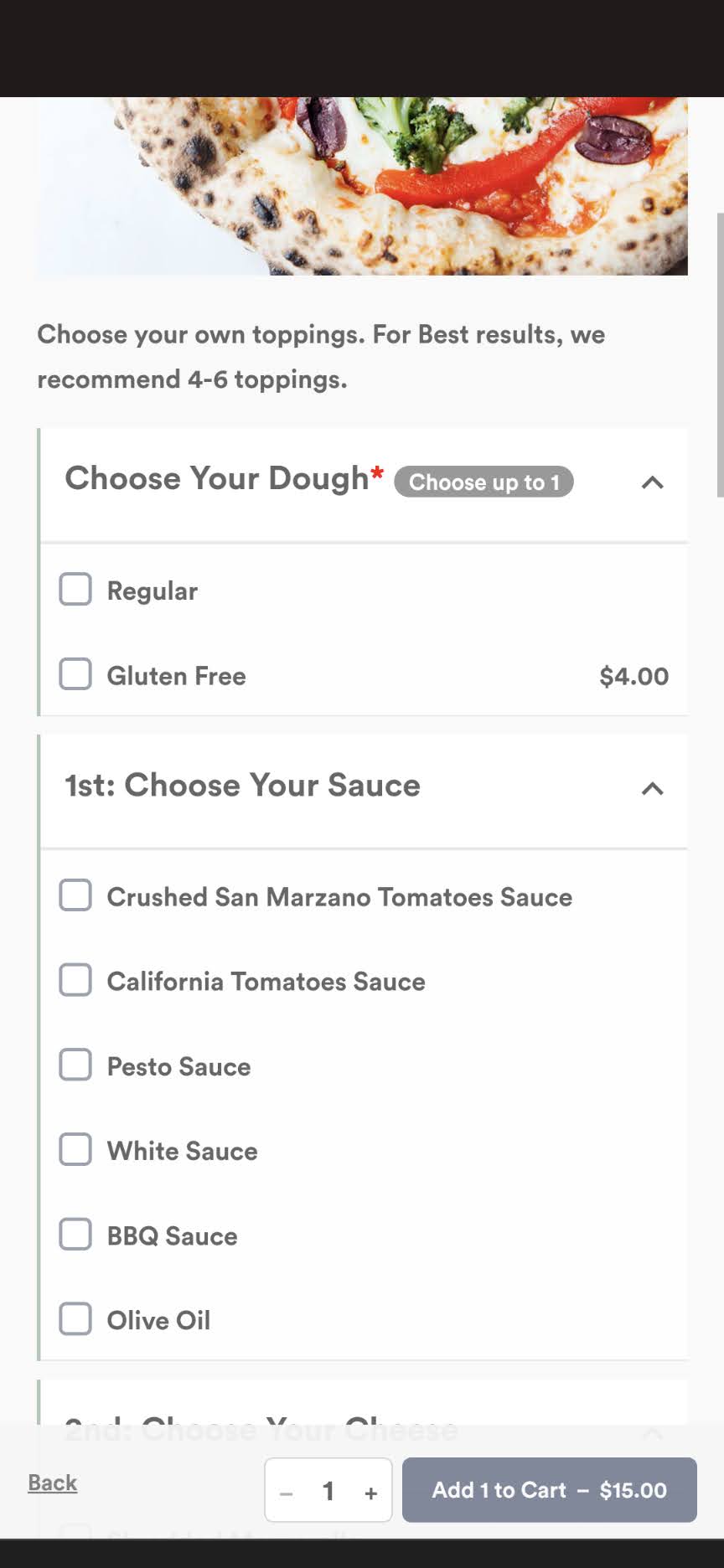This screenshot has height=1568, width=724.
Task: Select Pesto Sauce checkbox
Action: coord(75,1065)
